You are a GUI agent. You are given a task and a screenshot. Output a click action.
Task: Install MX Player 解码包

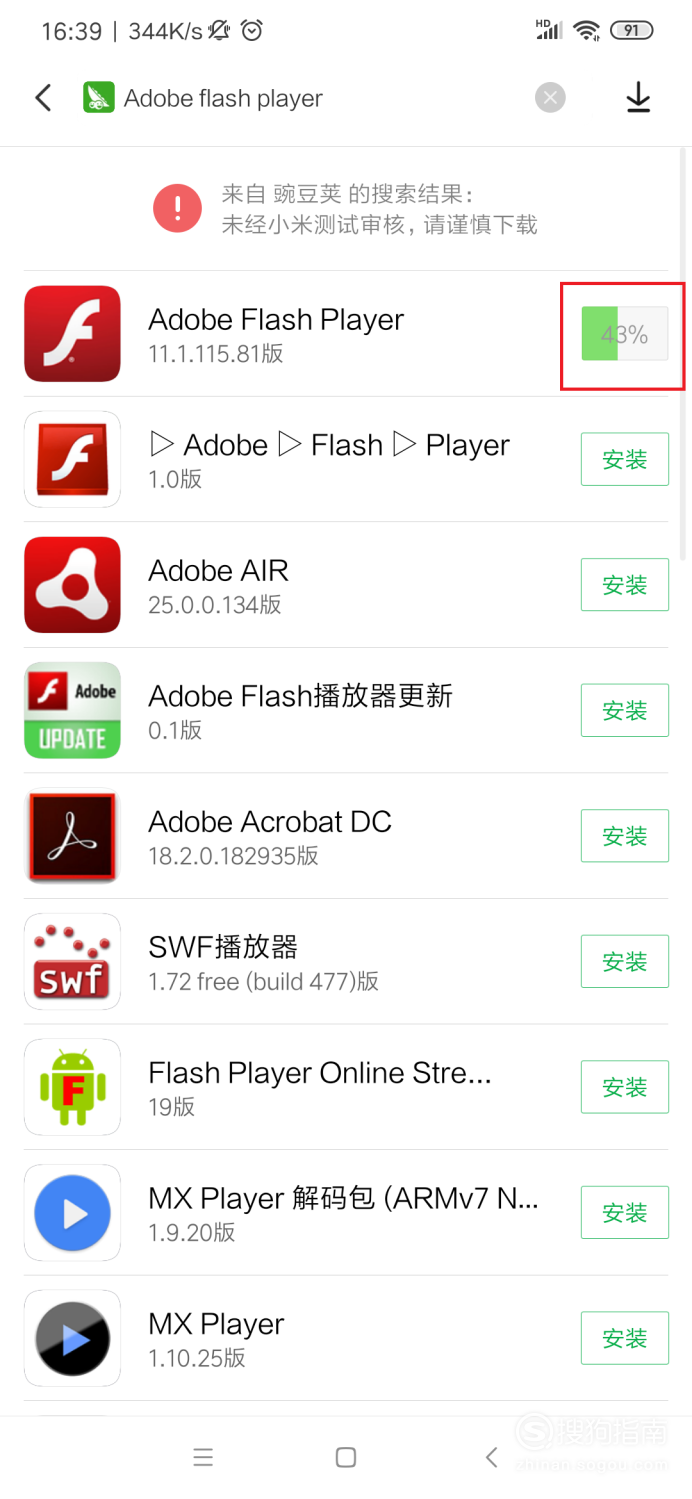625,1213
